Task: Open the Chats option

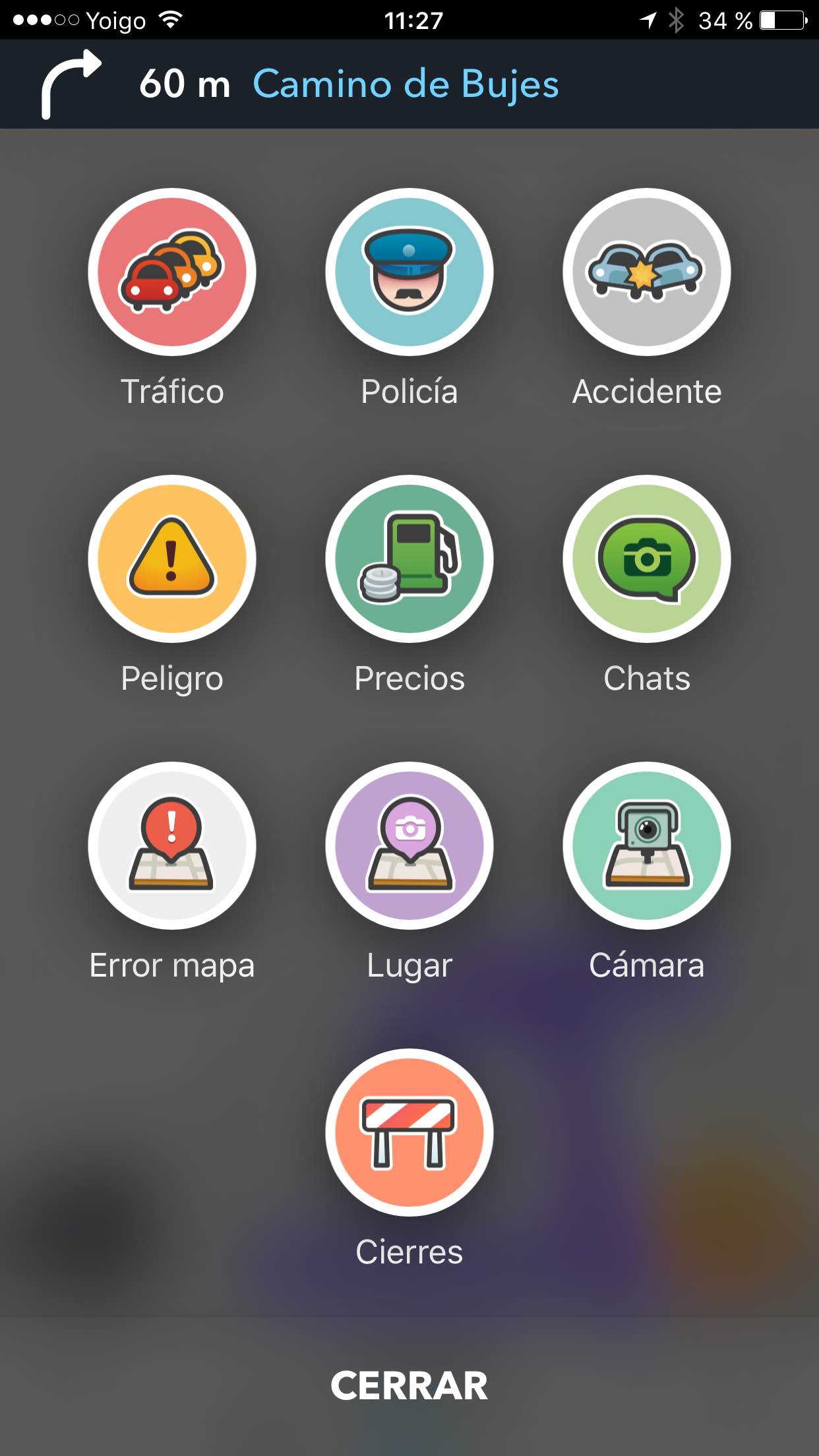Action: point(646,559)
